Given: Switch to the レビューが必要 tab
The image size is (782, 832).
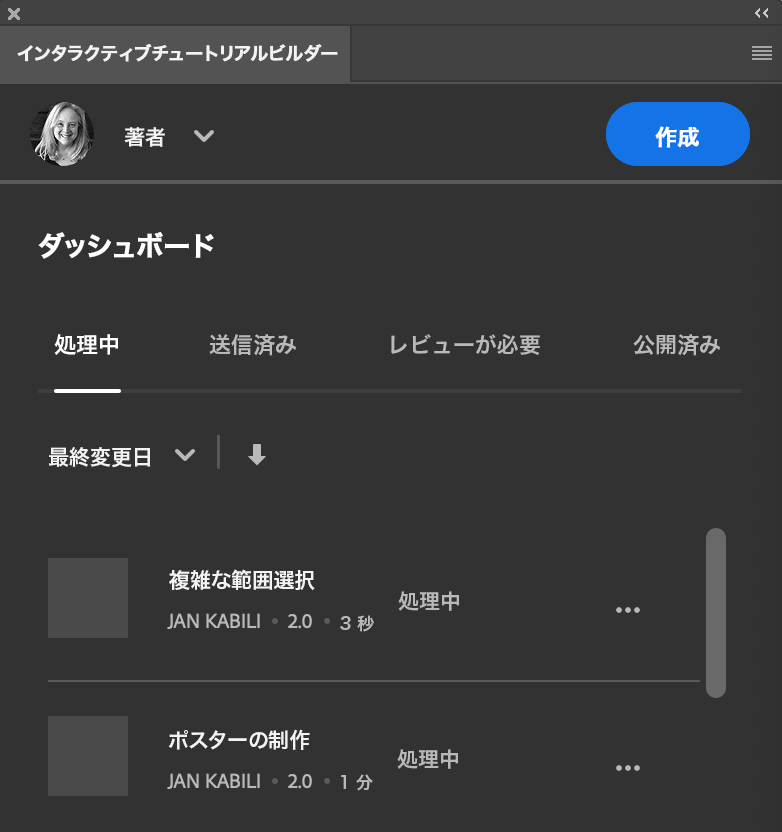Looking at the screenshot, I should [x=464, y=346].
